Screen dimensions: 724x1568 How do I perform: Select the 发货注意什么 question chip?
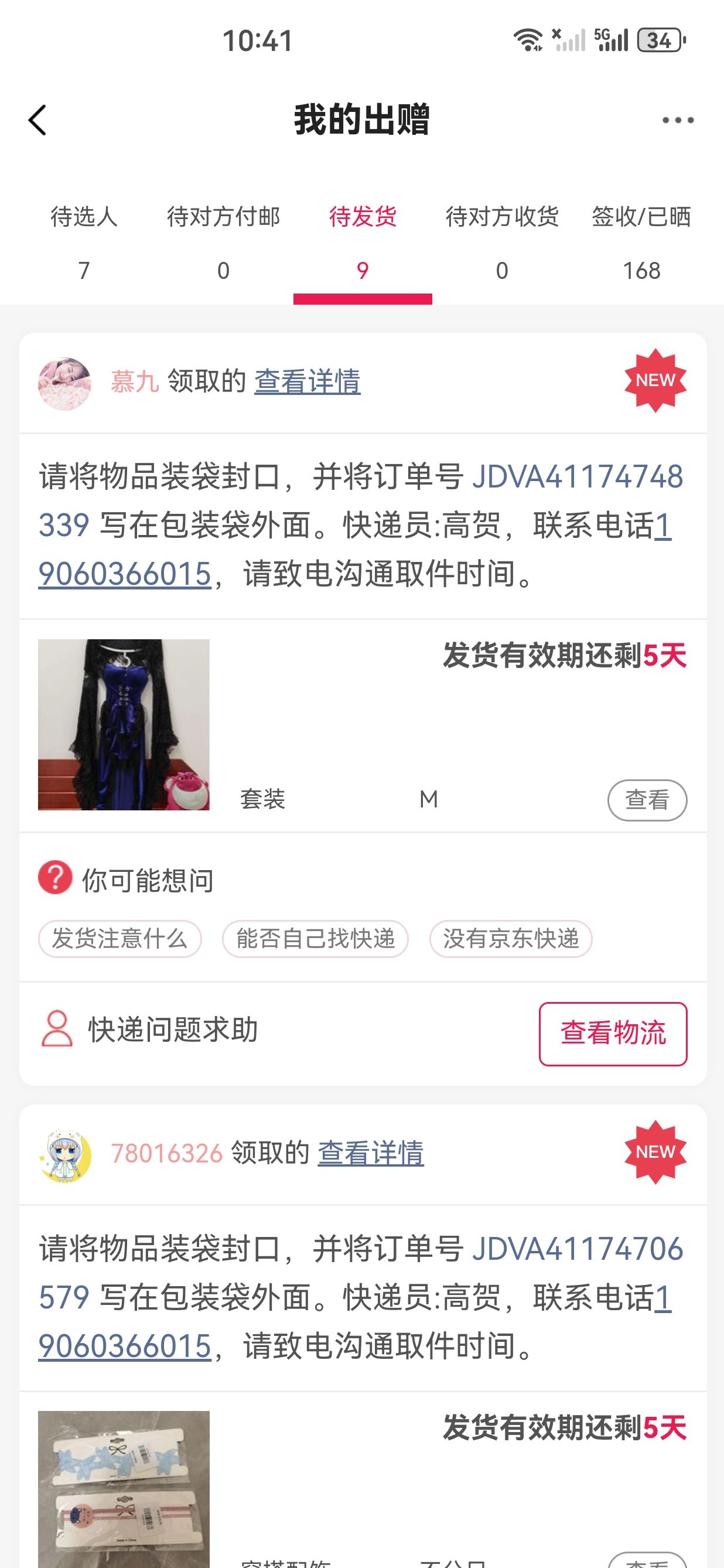click(x=120, y=939)
